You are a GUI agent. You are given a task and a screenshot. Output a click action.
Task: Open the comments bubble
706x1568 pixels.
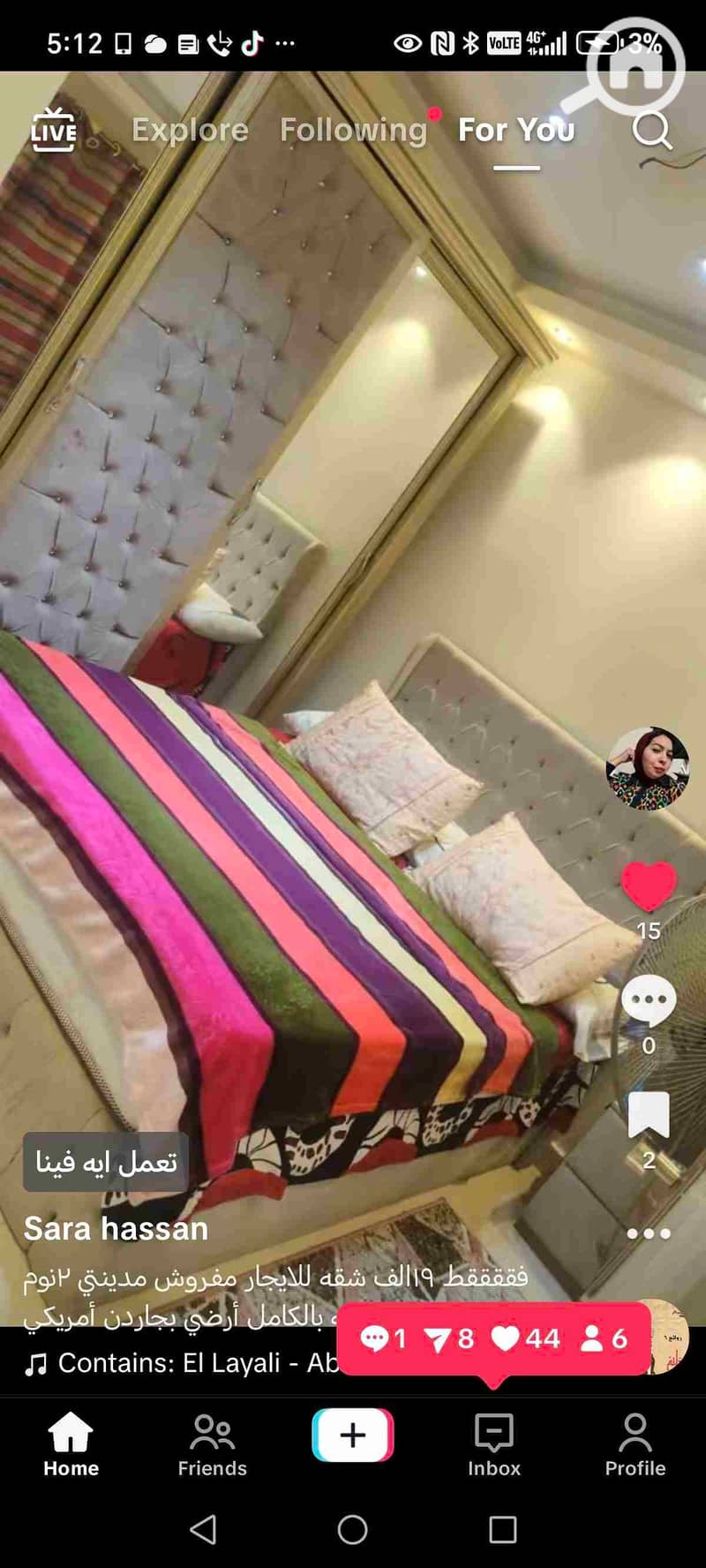coord(648,1000)
